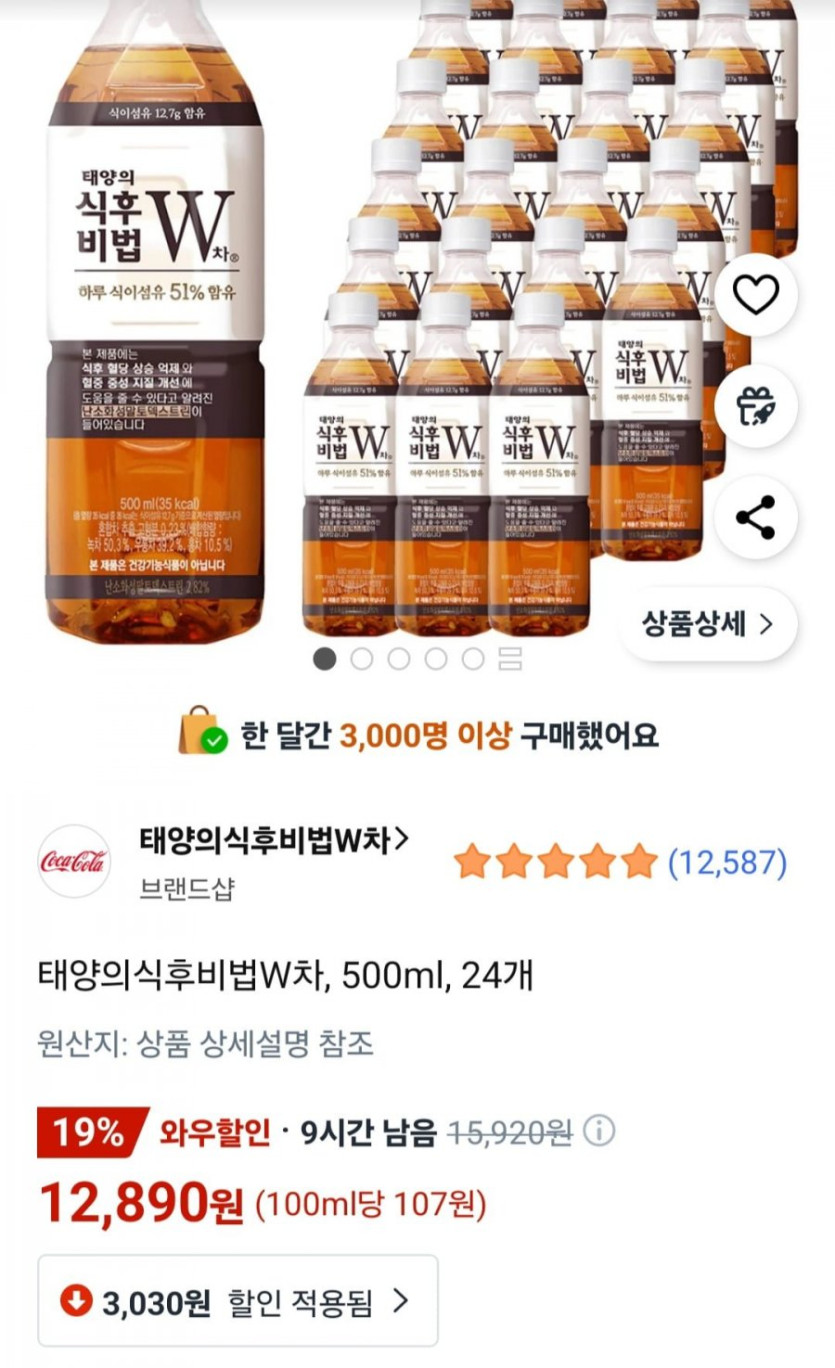
Task: Open the gift icon button
Action: click(756, 406)
